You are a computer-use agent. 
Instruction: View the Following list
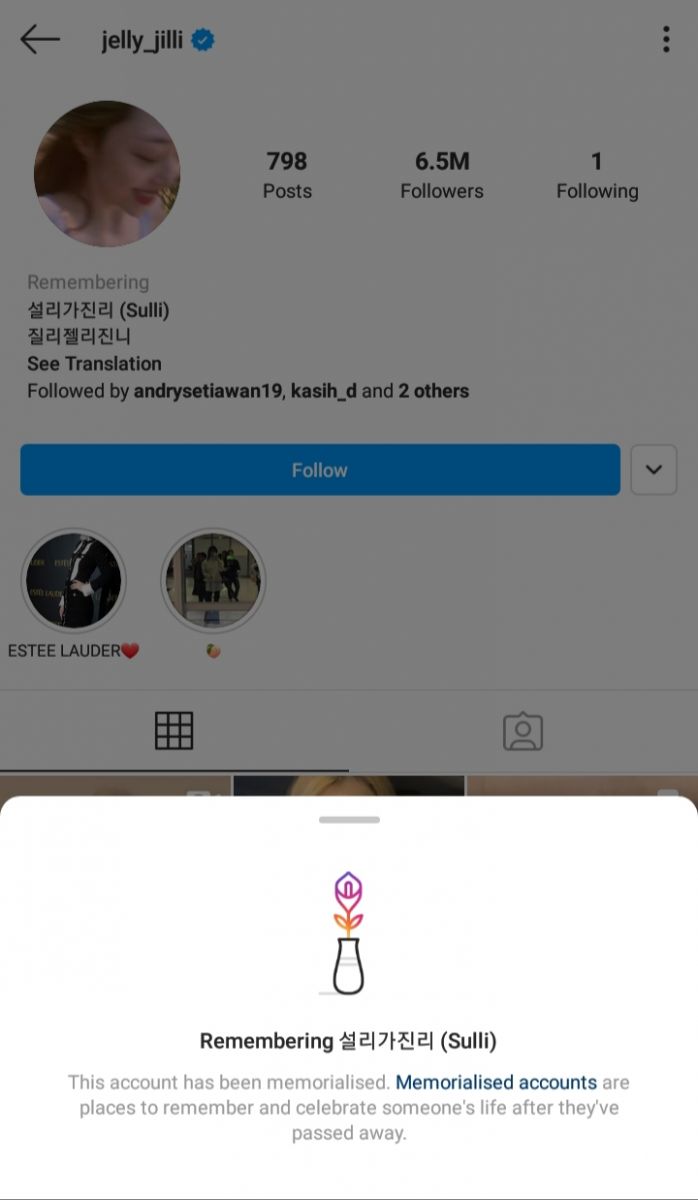click(597, 175)
